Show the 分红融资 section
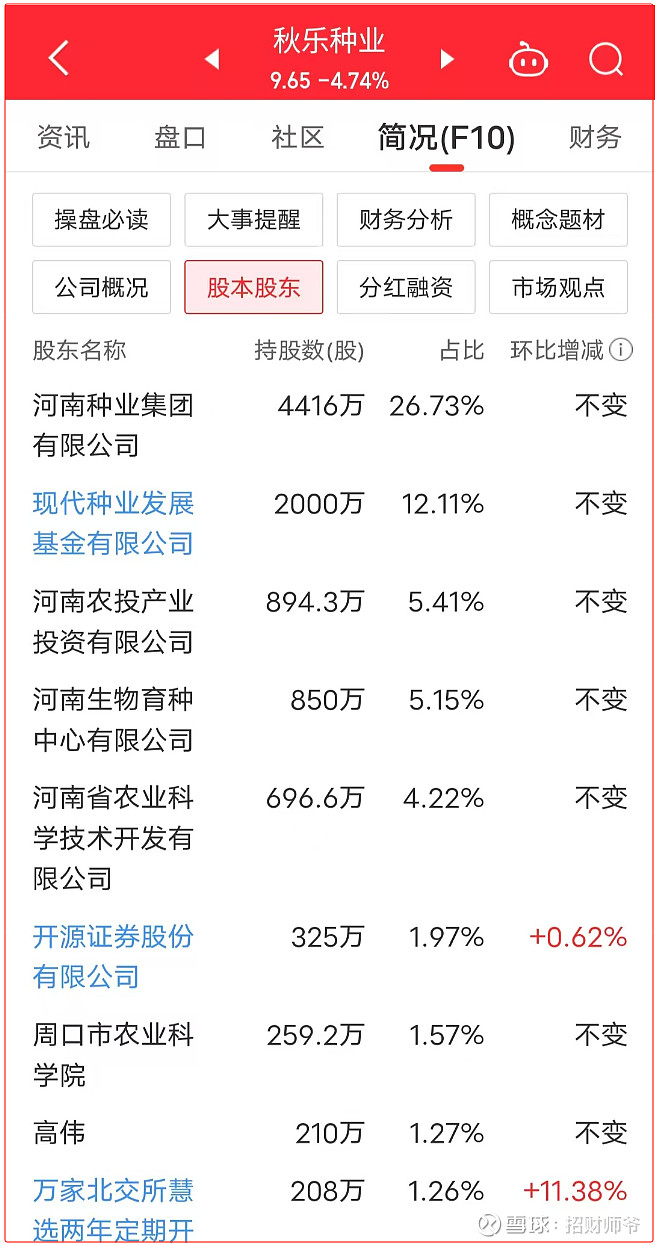This screenshot has height=1245, width=660. pyautogui.click(x=406, y=287)
